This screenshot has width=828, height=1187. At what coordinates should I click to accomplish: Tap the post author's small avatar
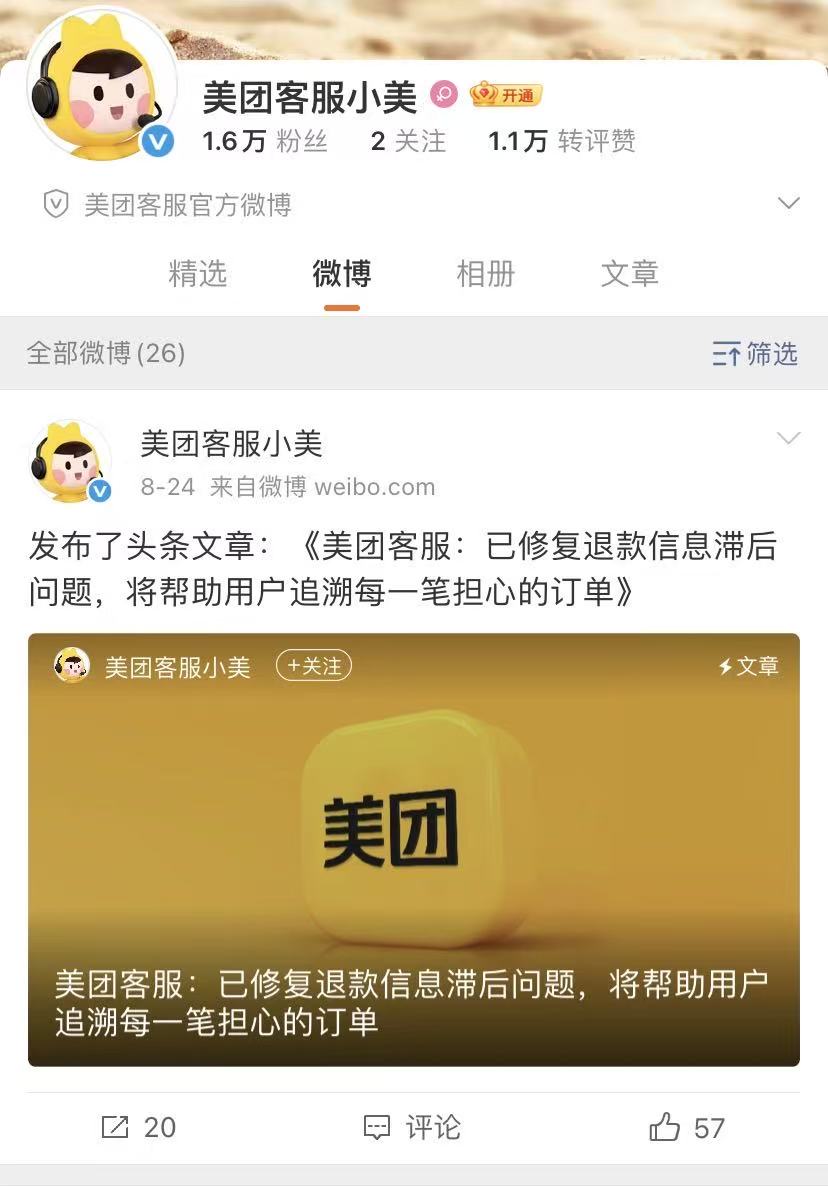click(70, 462)
